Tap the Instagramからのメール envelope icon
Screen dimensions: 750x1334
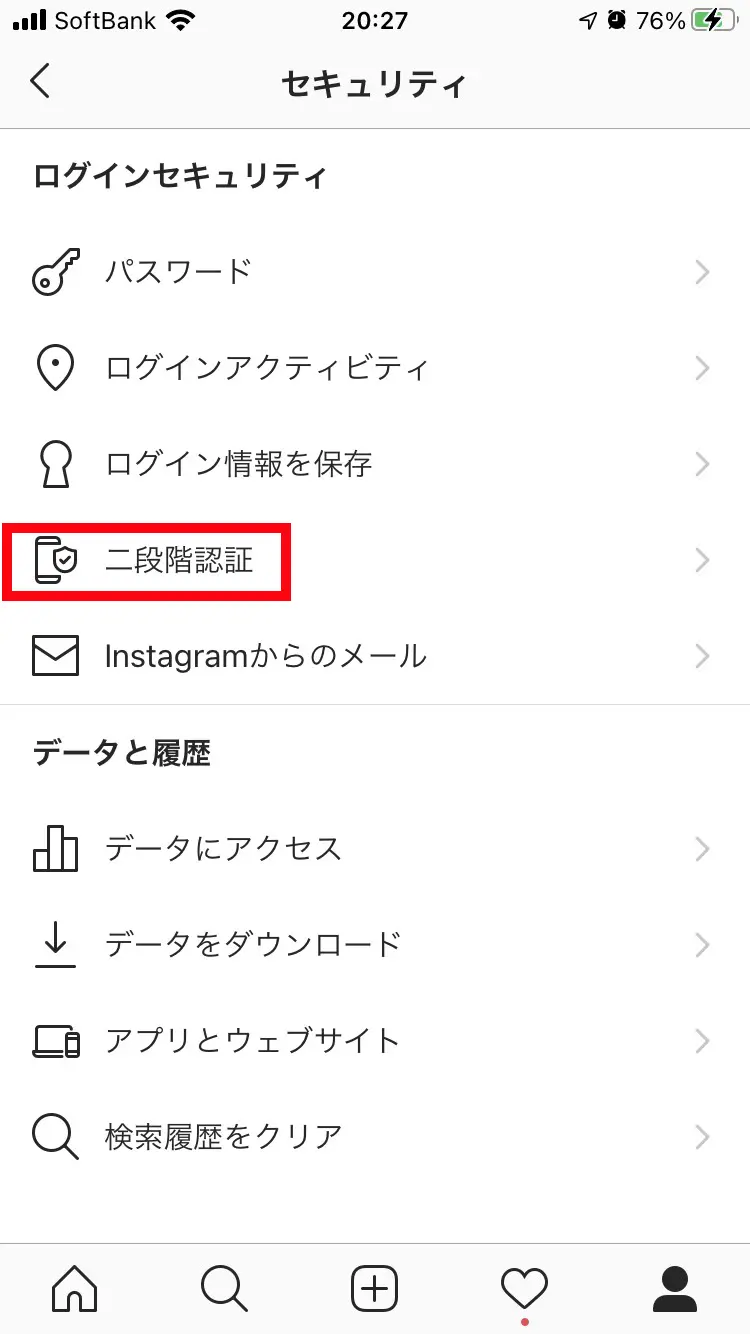click(x=57, y=656)
